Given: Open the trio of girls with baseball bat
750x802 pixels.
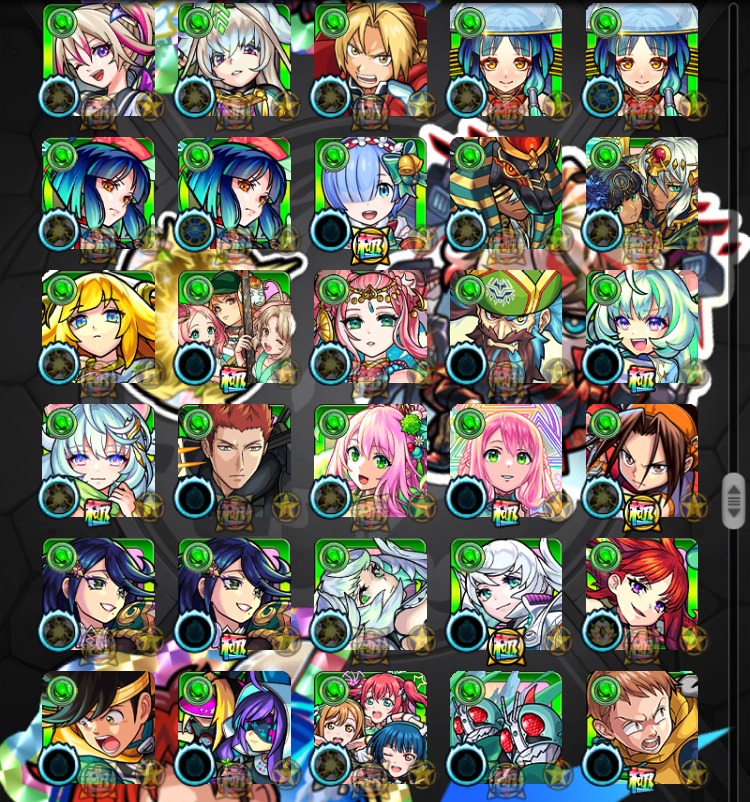Looking at the screenshot, I should [234, 328].
